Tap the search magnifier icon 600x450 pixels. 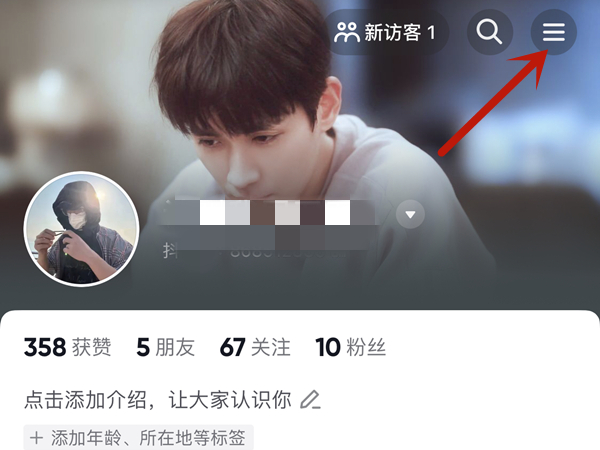(489, 32)
